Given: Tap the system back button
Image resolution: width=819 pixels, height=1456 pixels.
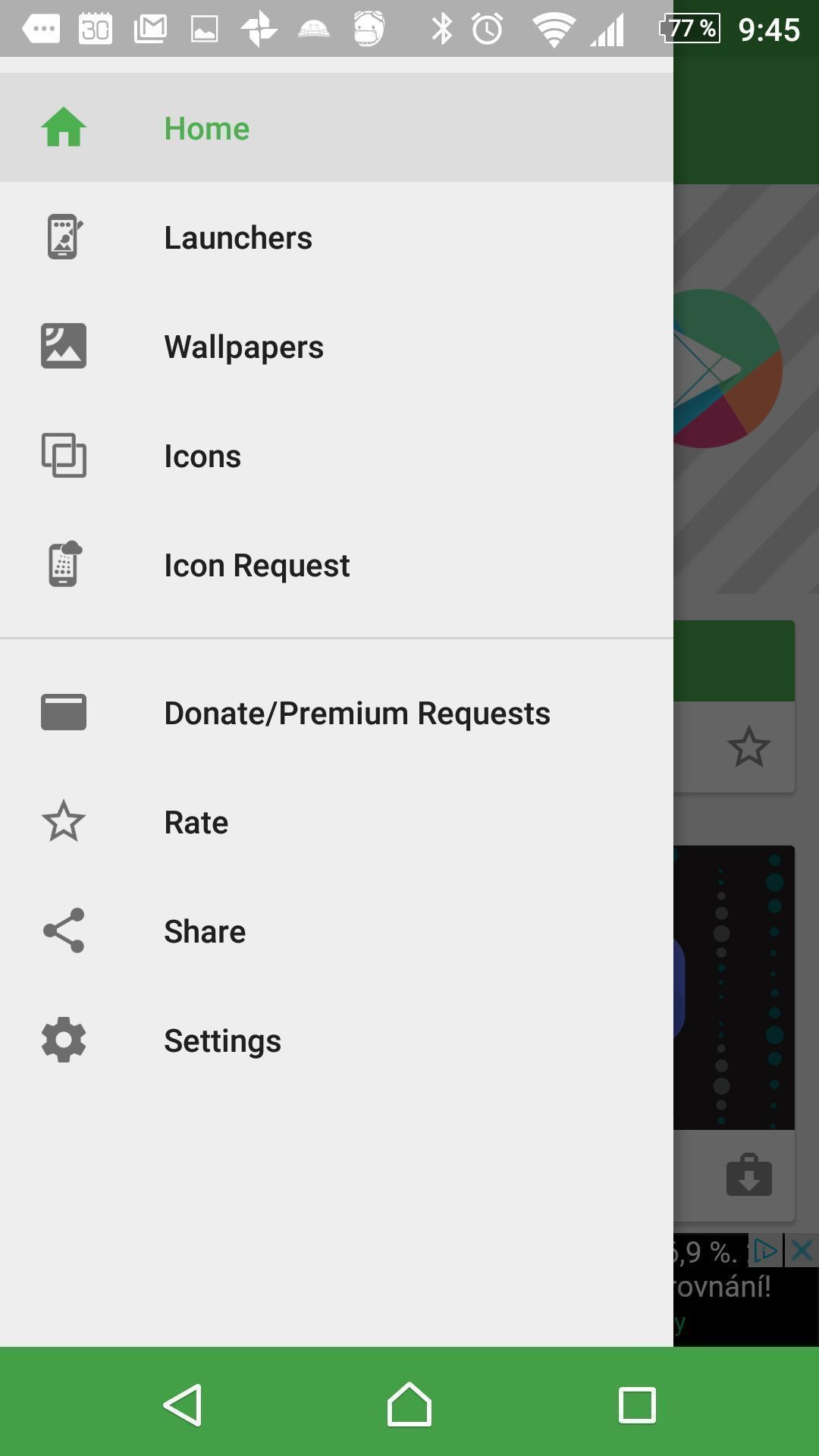Looking at the screenshot, I should coord(183,1405).
